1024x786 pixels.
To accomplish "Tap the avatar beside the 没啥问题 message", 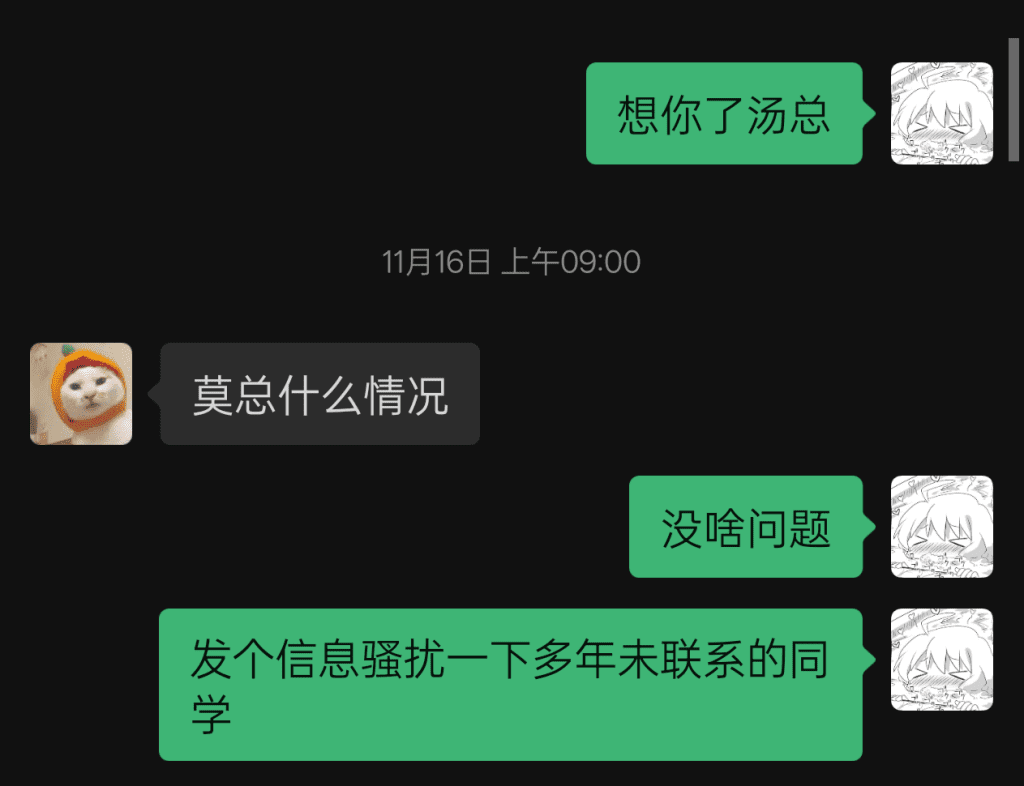I will point(941,526).
